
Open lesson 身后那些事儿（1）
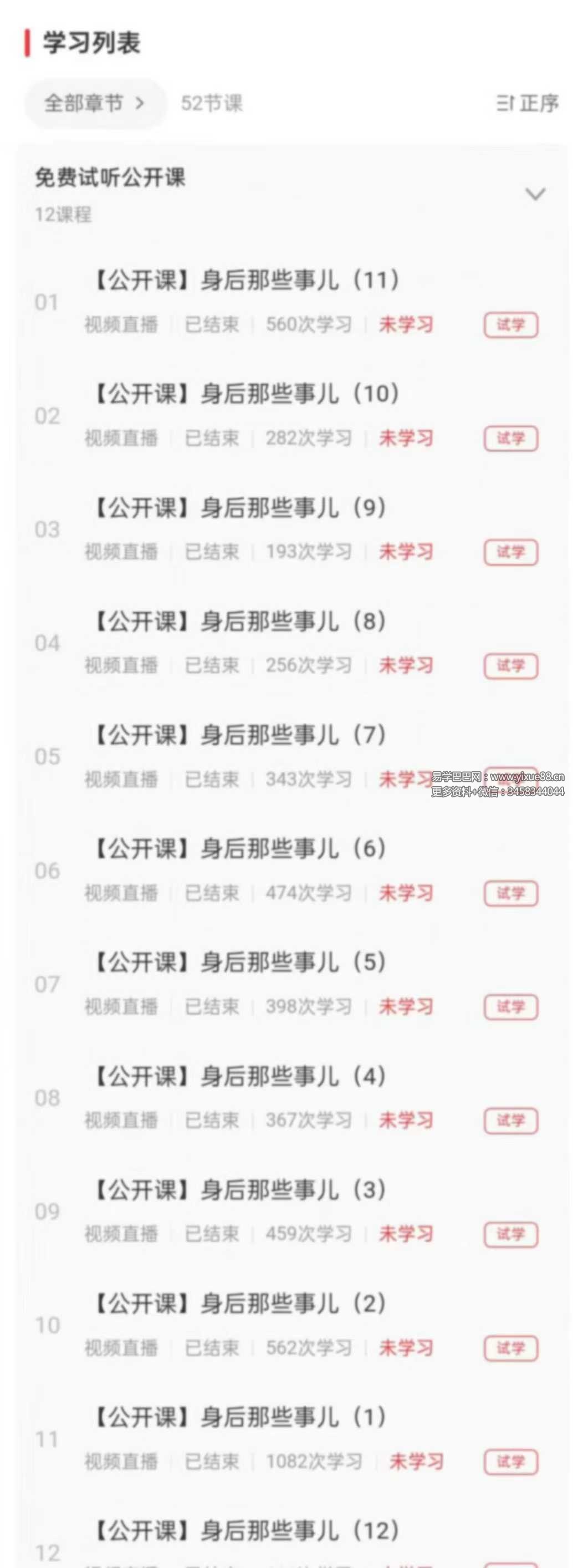point(239,1417)
